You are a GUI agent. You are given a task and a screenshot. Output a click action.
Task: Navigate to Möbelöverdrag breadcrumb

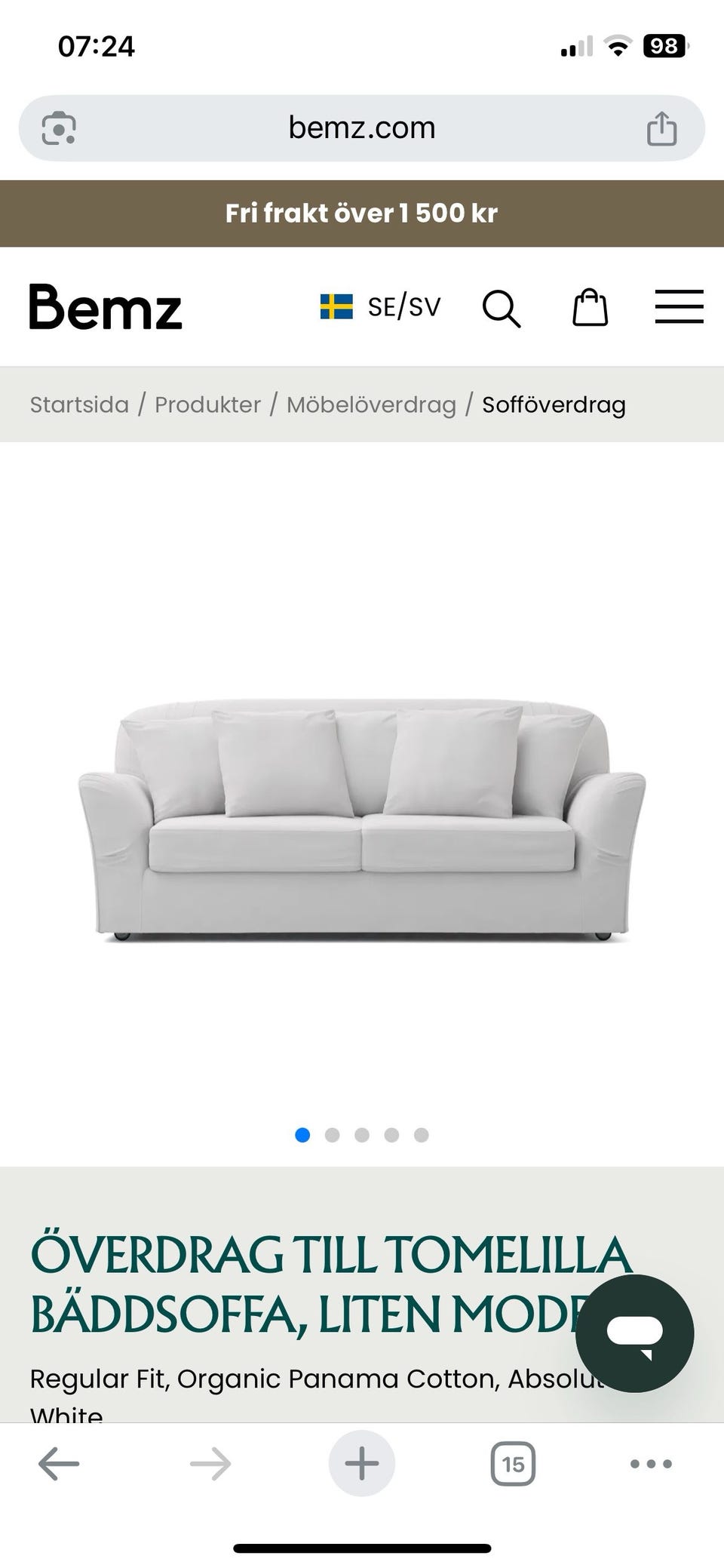pos(371,405)
